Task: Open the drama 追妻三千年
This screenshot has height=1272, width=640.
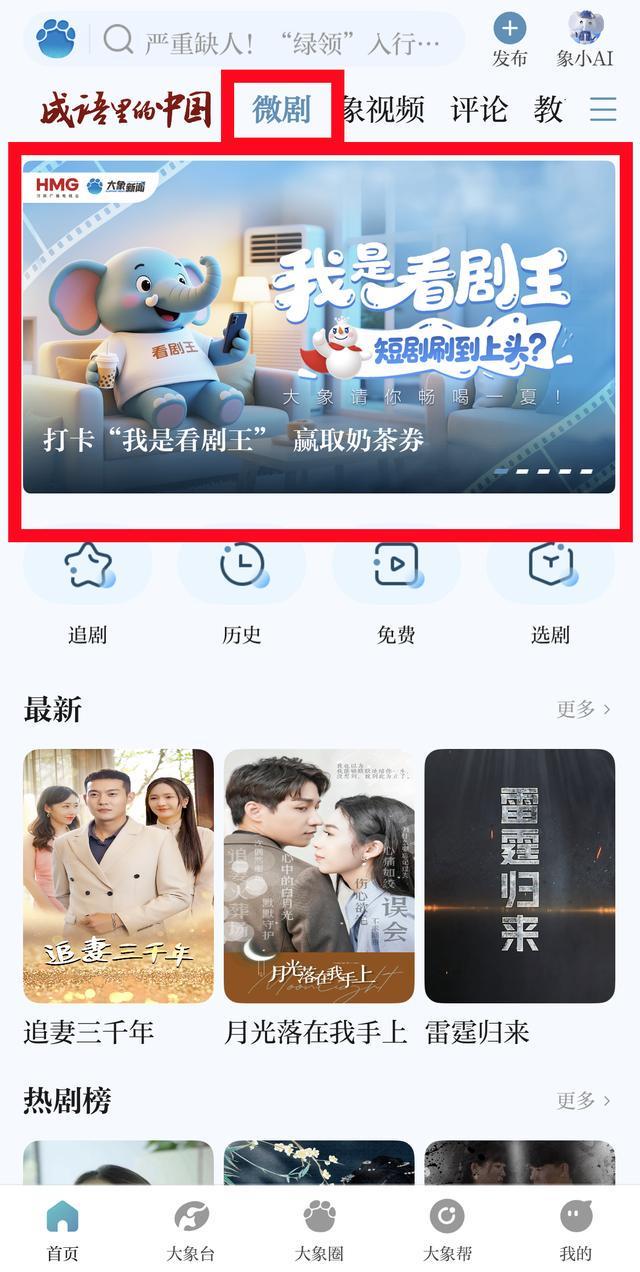Action: (118, 876)
